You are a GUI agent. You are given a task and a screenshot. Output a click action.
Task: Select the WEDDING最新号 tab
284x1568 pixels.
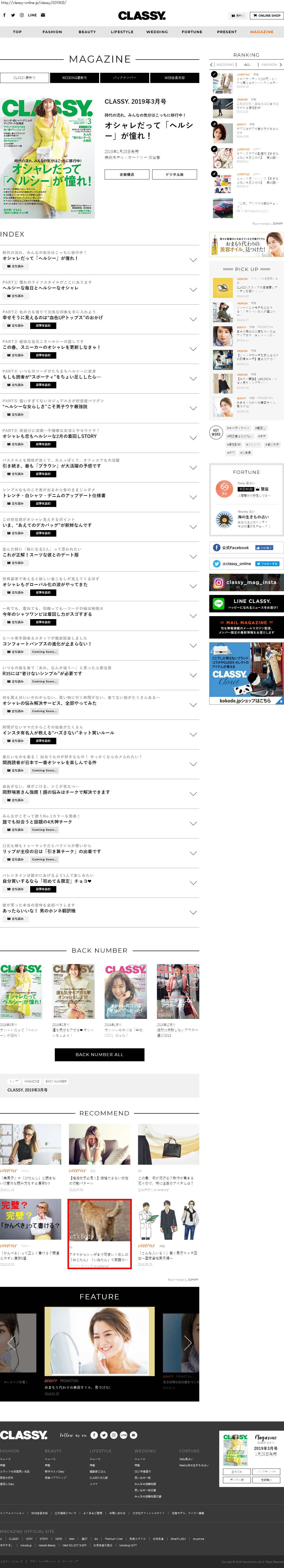click(74, 78)
